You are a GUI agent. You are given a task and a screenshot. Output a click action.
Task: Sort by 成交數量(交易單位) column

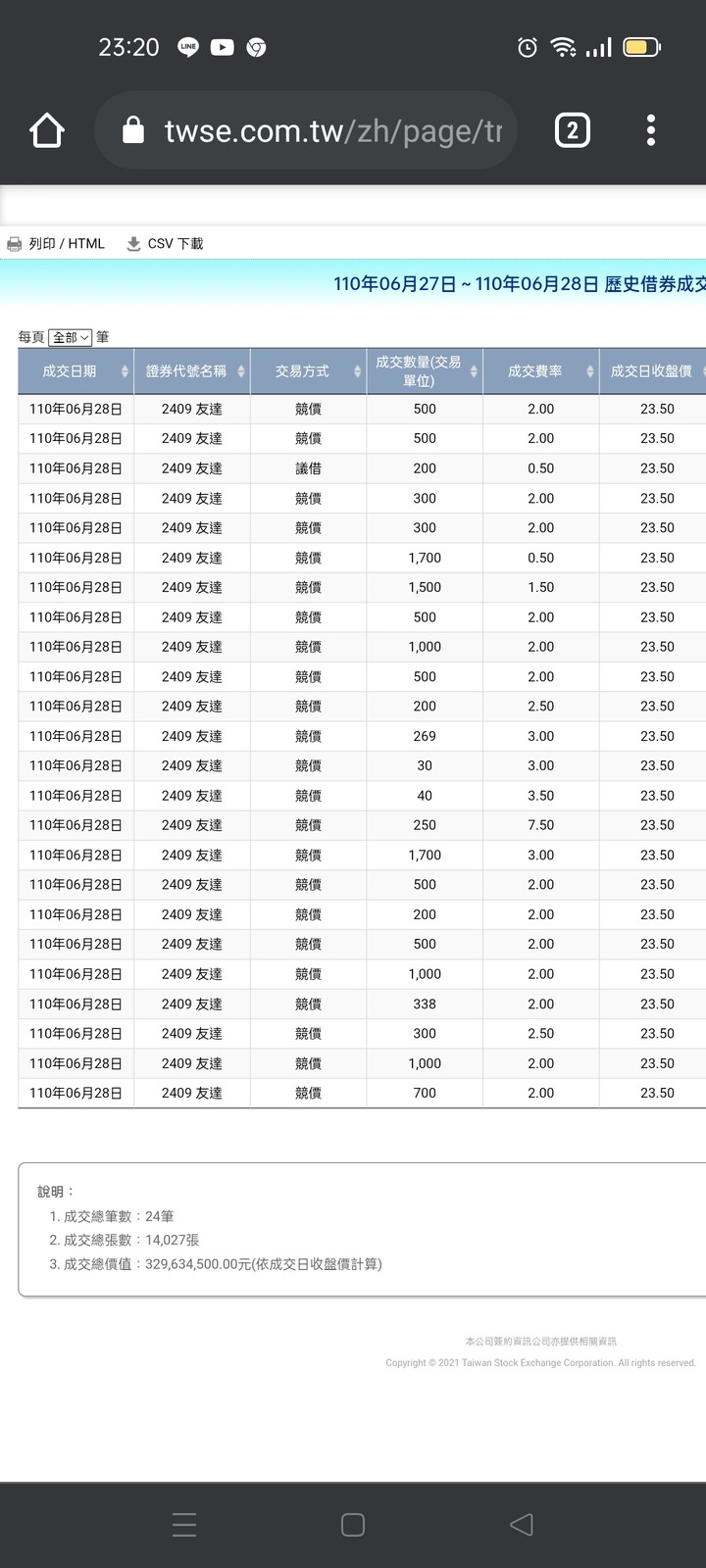[425, 371]
